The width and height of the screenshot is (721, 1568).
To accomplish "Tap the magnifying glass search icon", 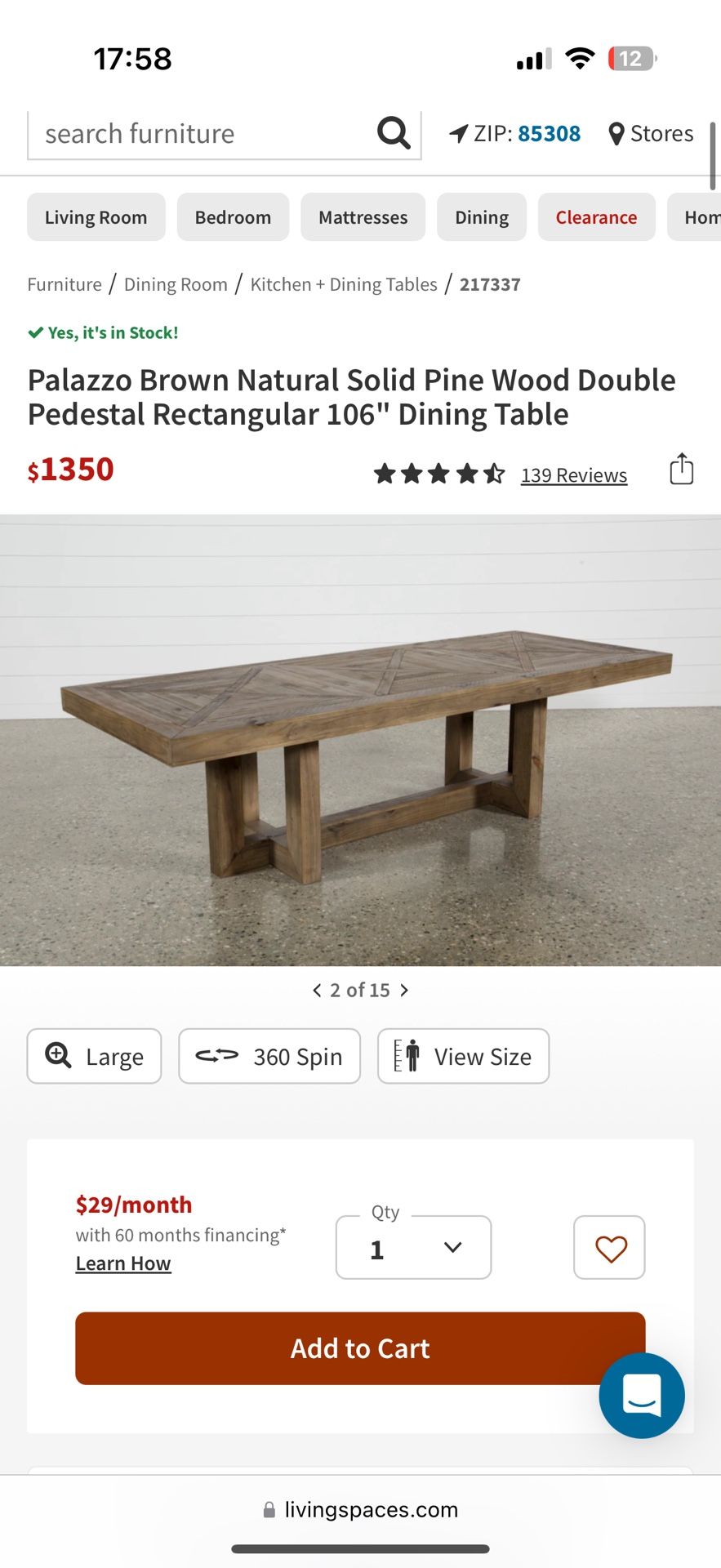I will pos(394,133).
